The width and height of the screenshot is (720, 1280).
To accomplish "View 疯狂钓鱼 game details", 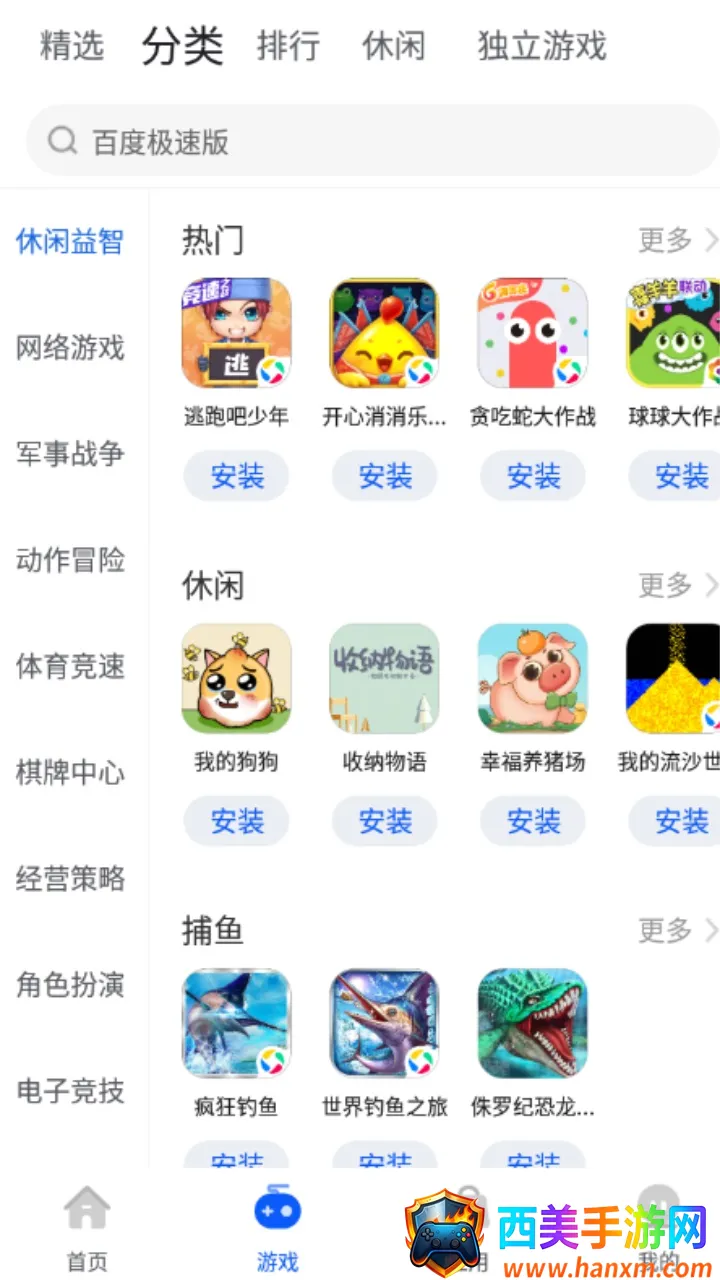I will coord(237,1024).
